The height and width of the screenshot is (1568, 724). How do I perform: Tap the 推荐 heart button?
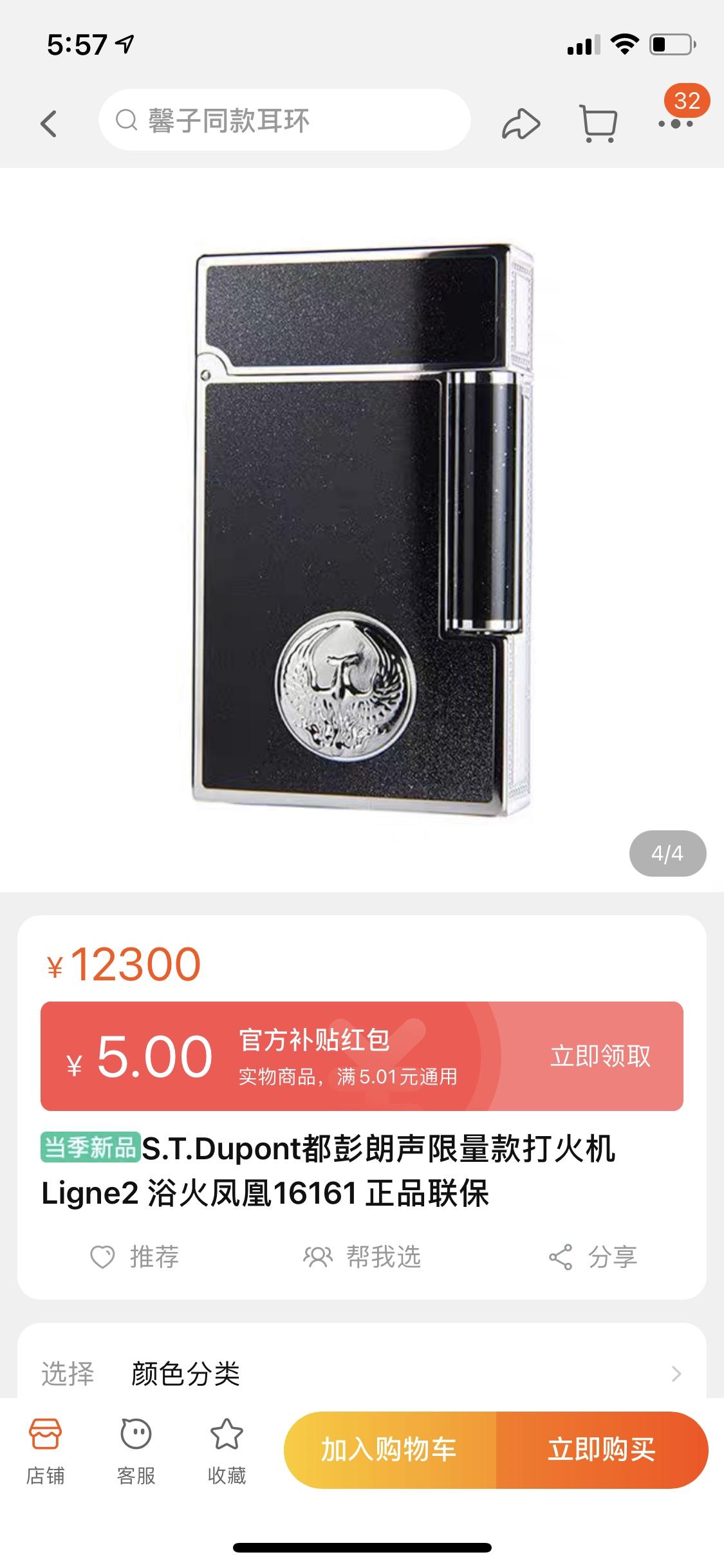[135, 1256]
